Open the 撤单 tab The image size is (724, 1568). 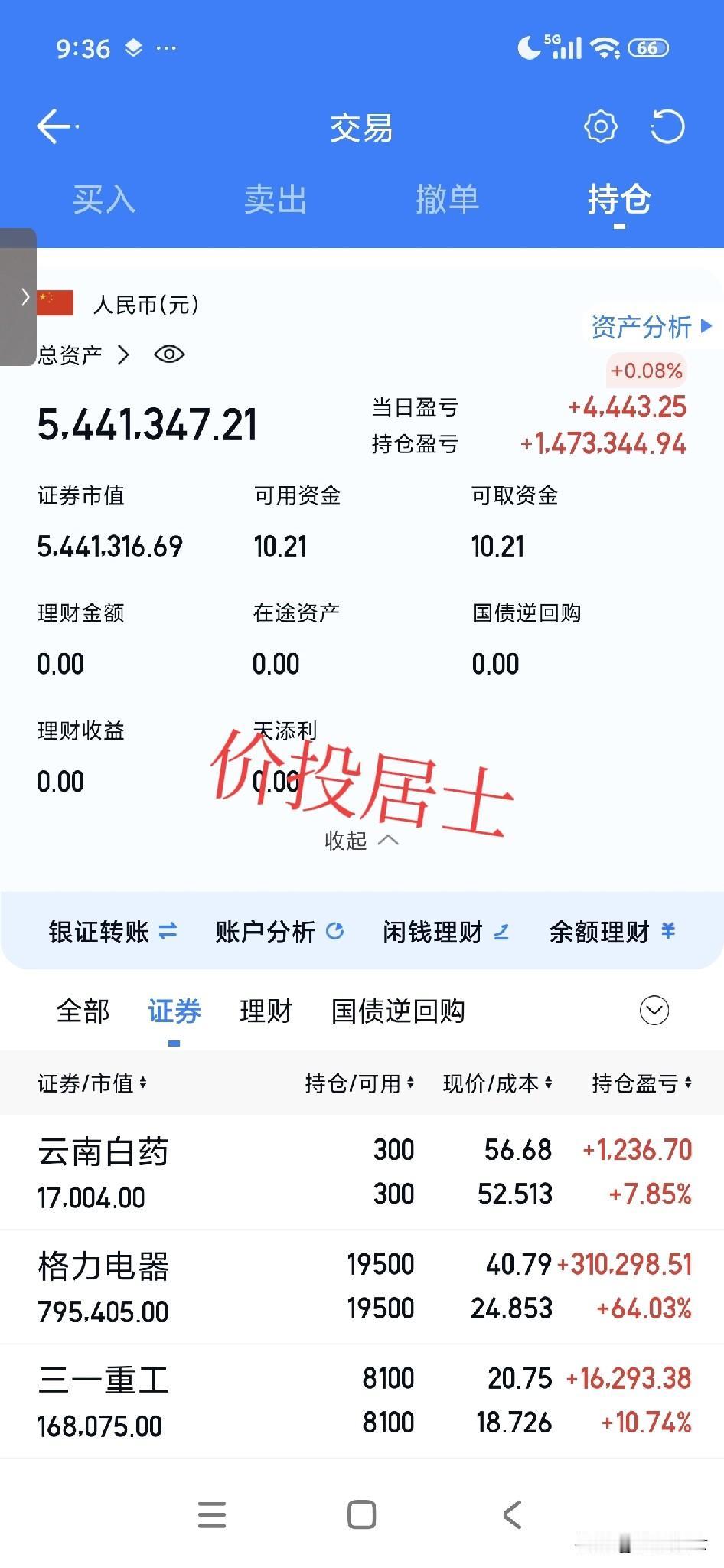coord(450,200)
